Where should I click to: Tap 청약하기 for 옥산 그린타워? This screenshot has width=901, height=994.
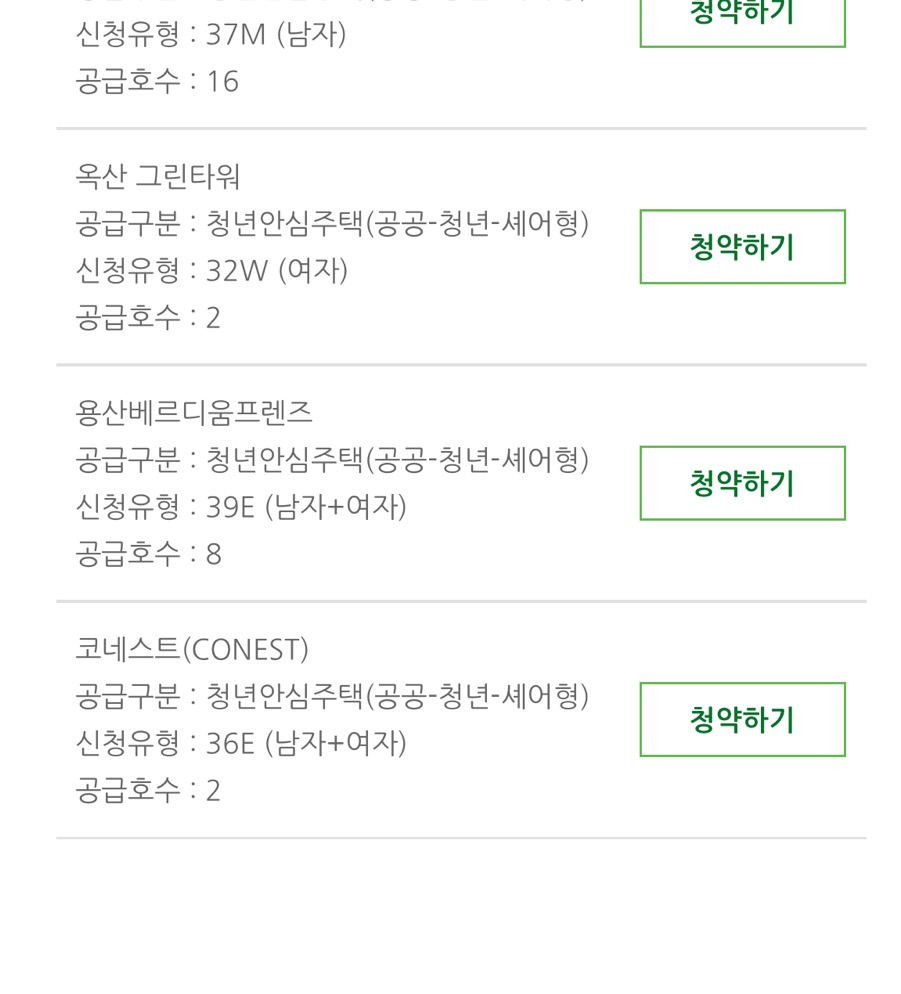(742, 247)
